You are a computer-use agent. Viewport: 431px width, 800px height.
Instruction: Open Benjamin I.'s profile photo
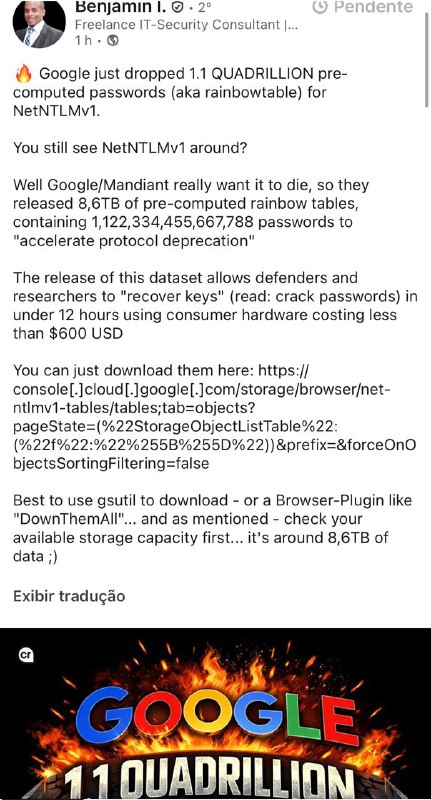pos(39,23)
